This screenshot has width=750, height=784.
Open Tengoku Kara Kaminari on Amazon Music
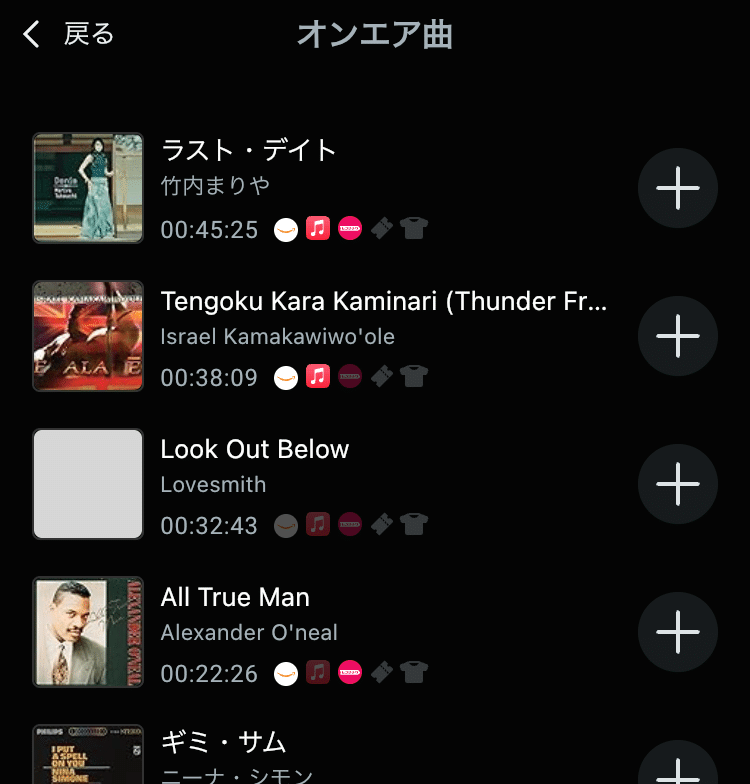(288, 376)
